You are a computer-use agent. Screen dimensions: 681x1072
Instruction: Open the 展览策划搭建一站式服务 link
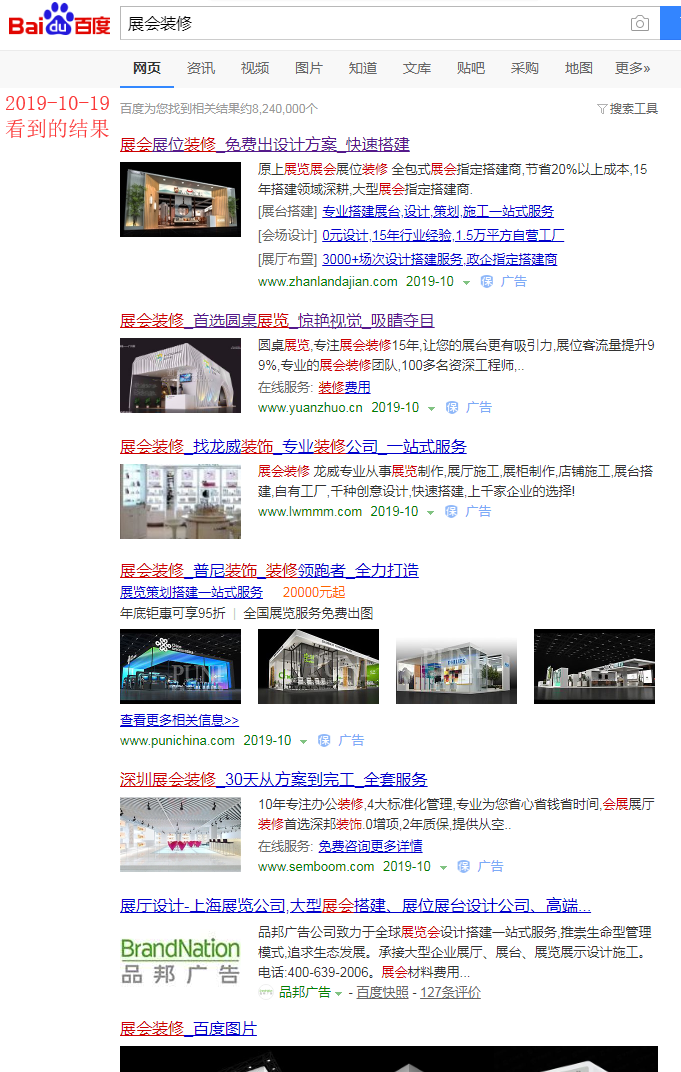[192, 592]
